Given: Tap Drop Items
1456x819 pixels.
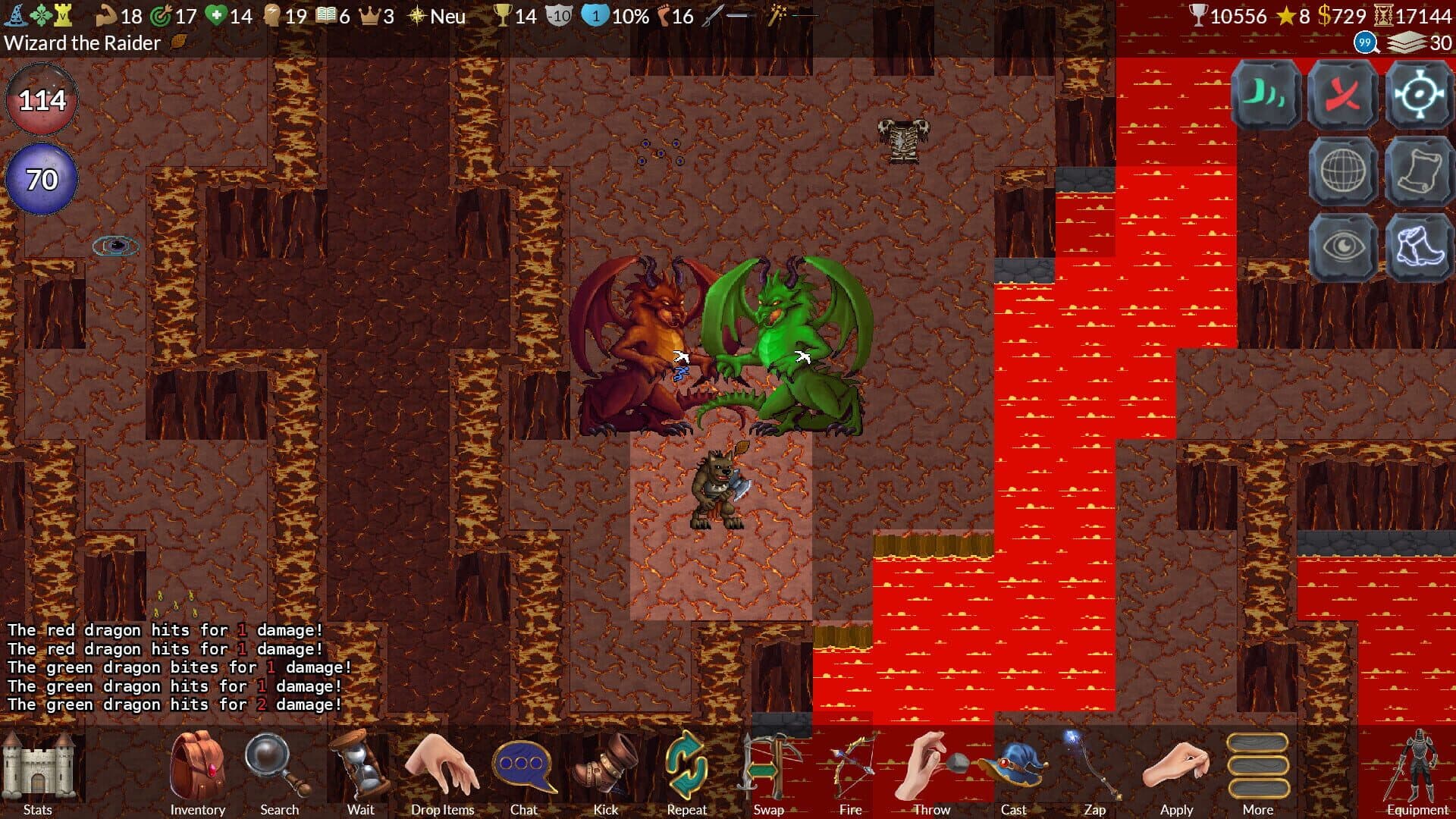Looking at the screenshot, I should click(442, 770).
